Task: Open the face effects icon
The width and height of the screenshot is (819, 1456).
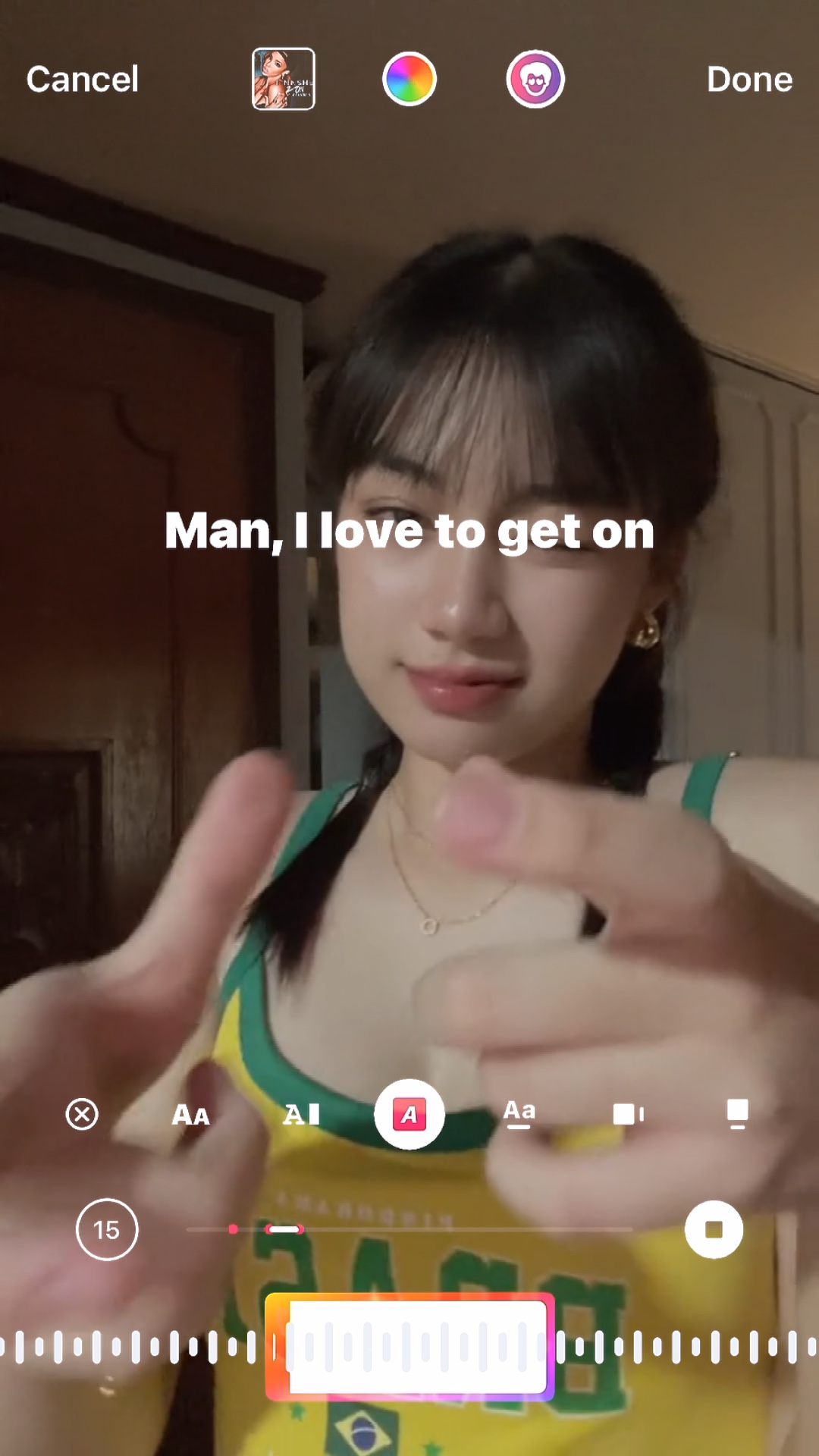Action: (x=535, y=79)
